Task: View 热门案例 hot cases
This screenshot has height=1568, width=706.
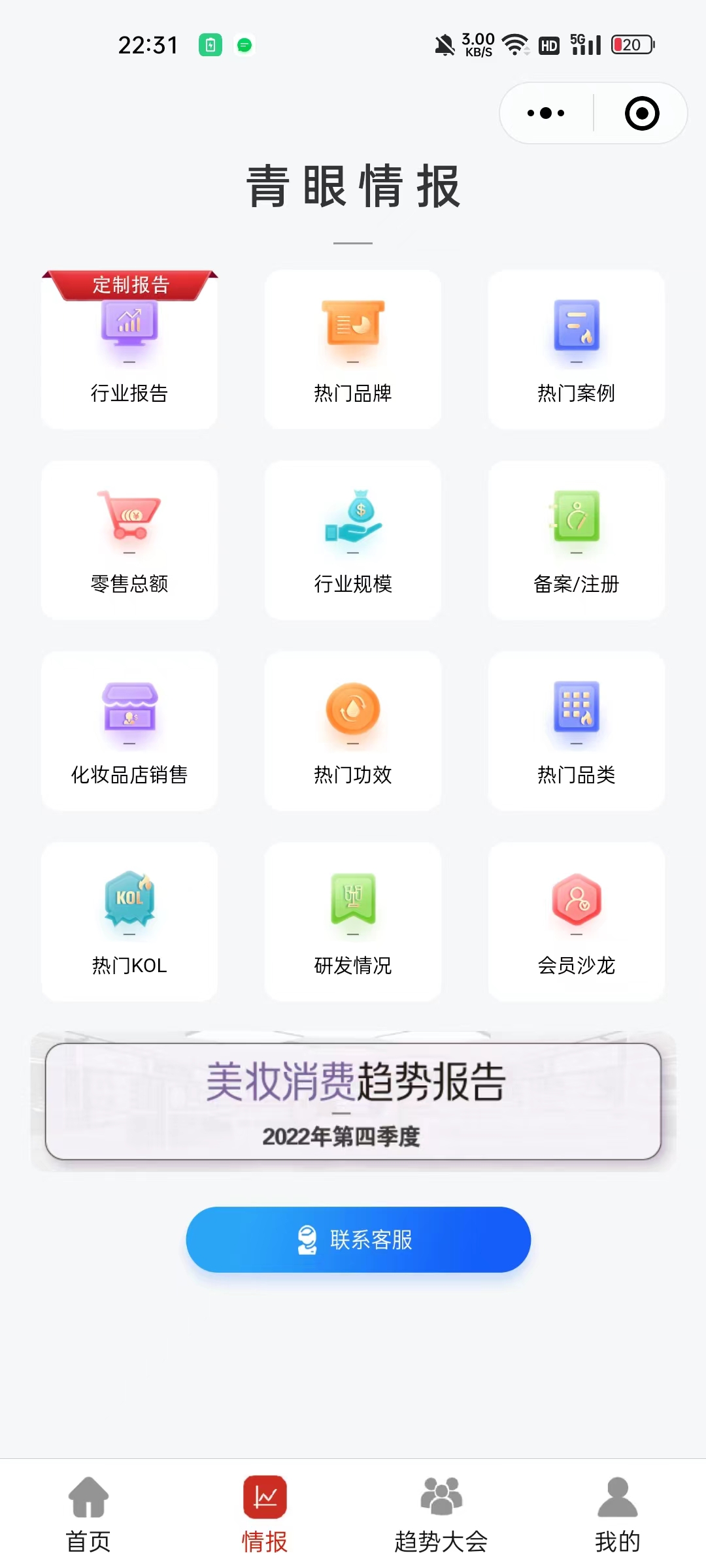Action: pos(576,350)
